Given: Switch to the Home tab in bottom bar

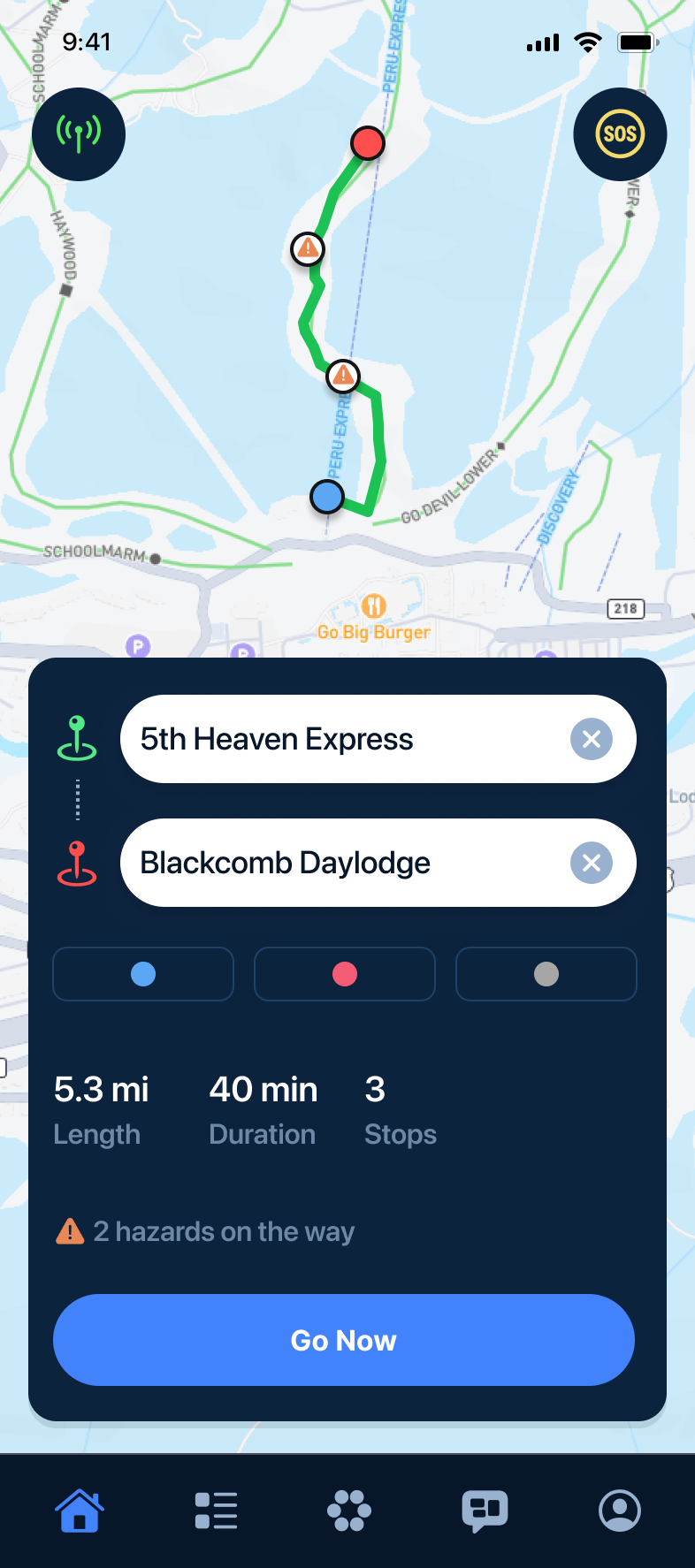Looking at the screenshot, I should coord(79,1511).
